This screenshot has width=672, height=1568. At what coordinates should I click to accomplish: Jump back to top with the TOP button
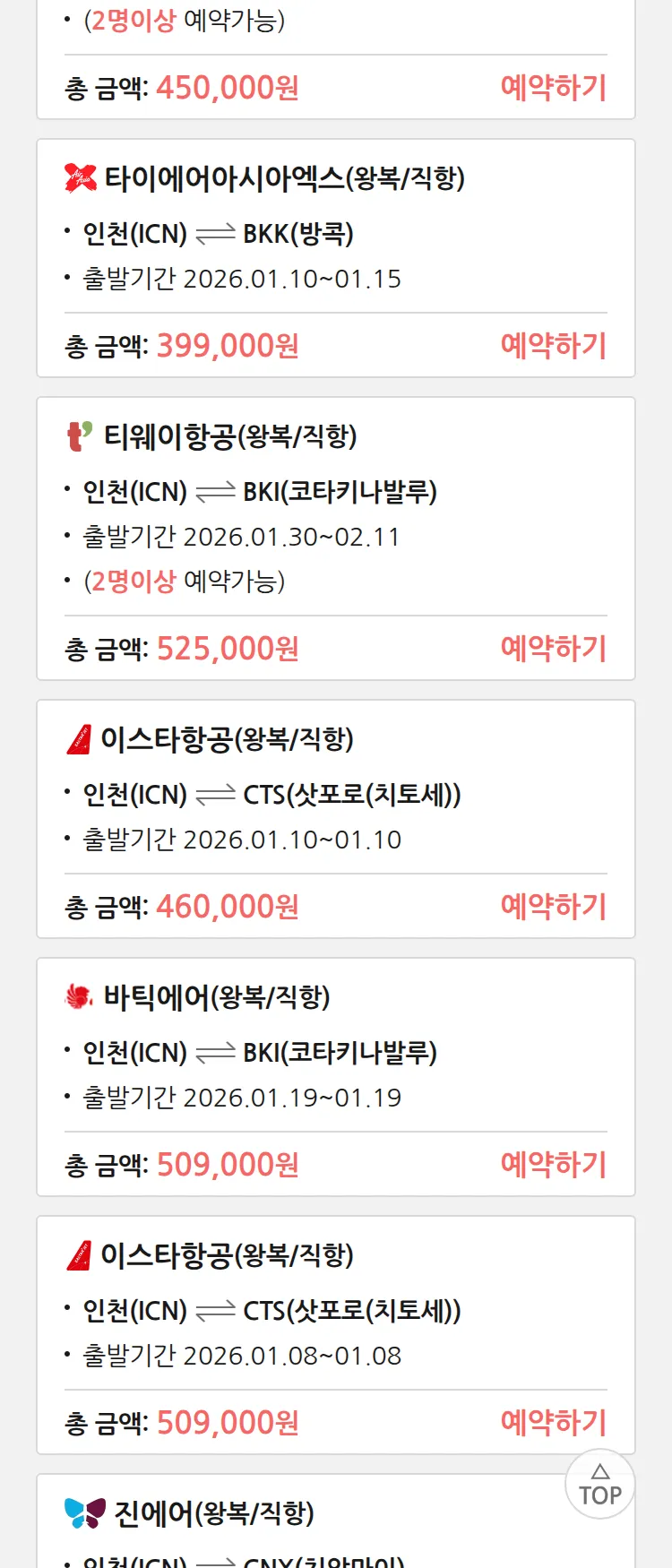[x=600, y=1485]
